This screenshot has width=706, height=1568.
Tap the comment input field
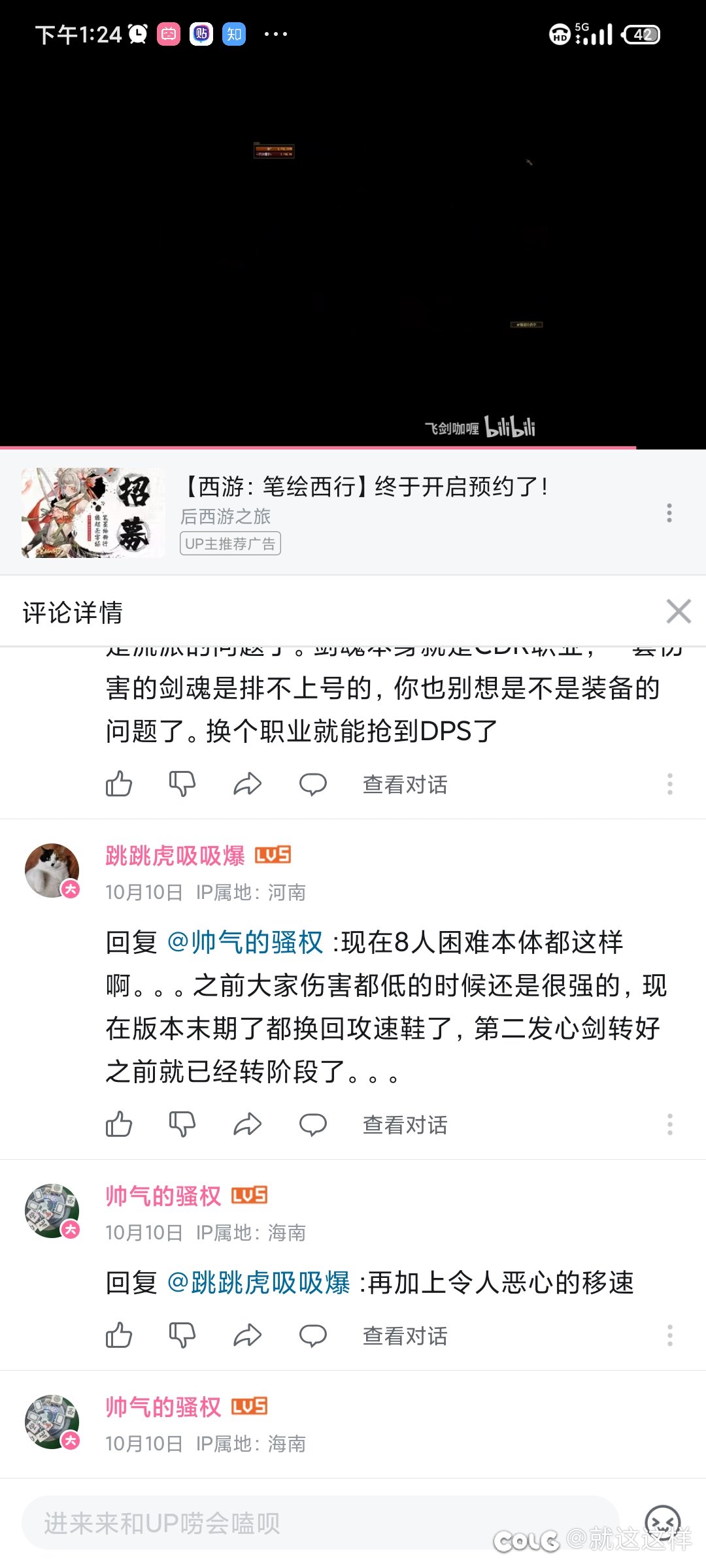[320, 1523]
